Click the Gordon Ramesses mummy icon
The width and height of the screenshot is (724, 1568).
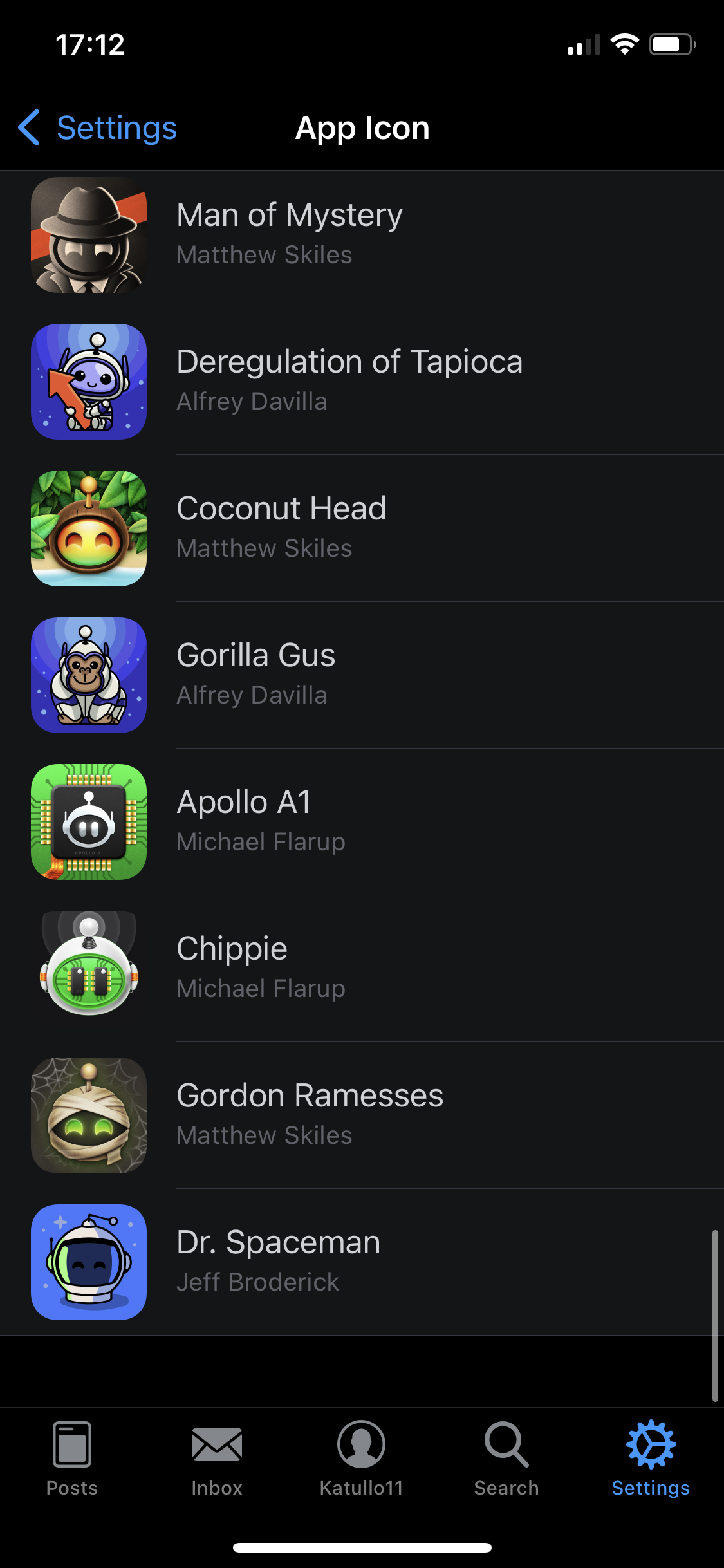(x=89, y=1115)
